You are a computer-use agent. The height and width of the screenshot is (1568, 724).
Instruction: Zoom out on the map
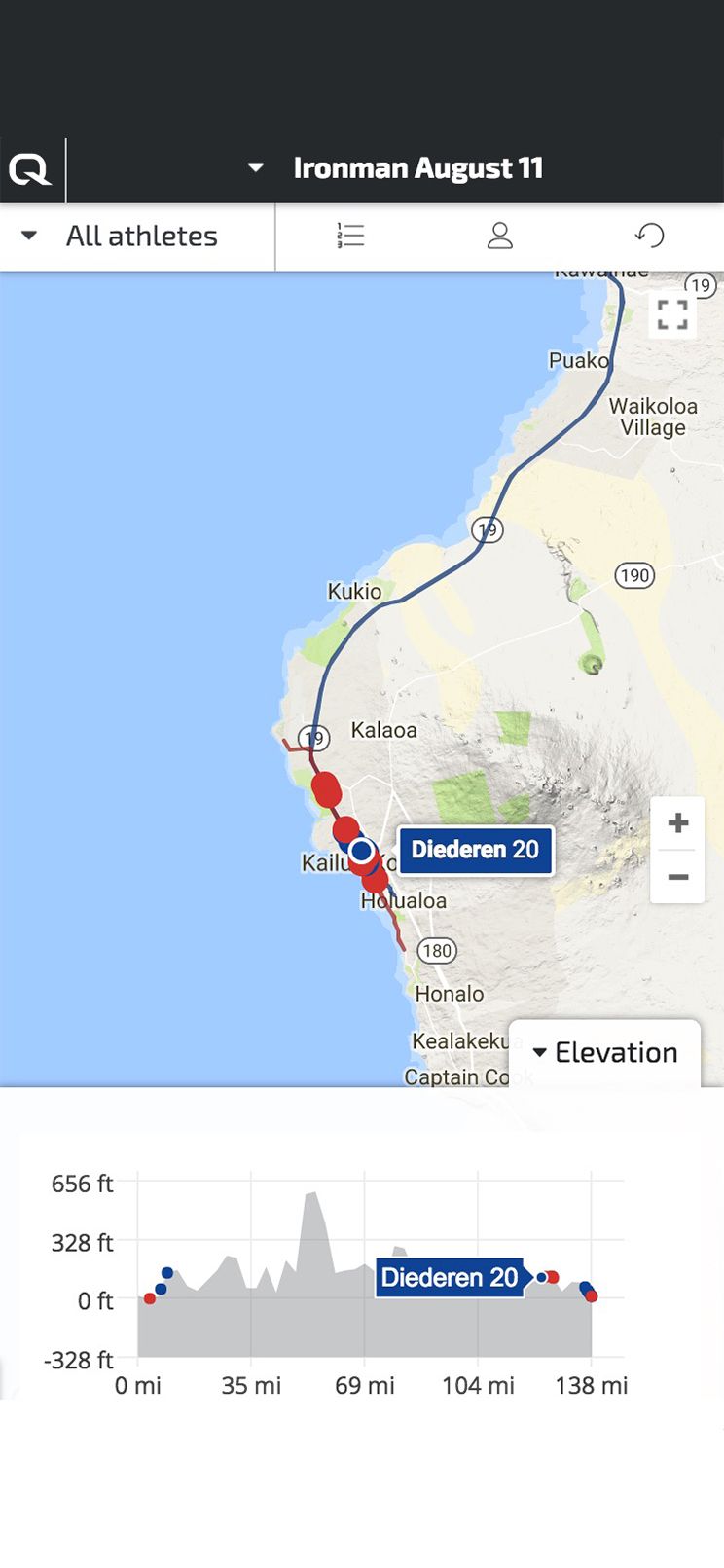tap(677, 877)
